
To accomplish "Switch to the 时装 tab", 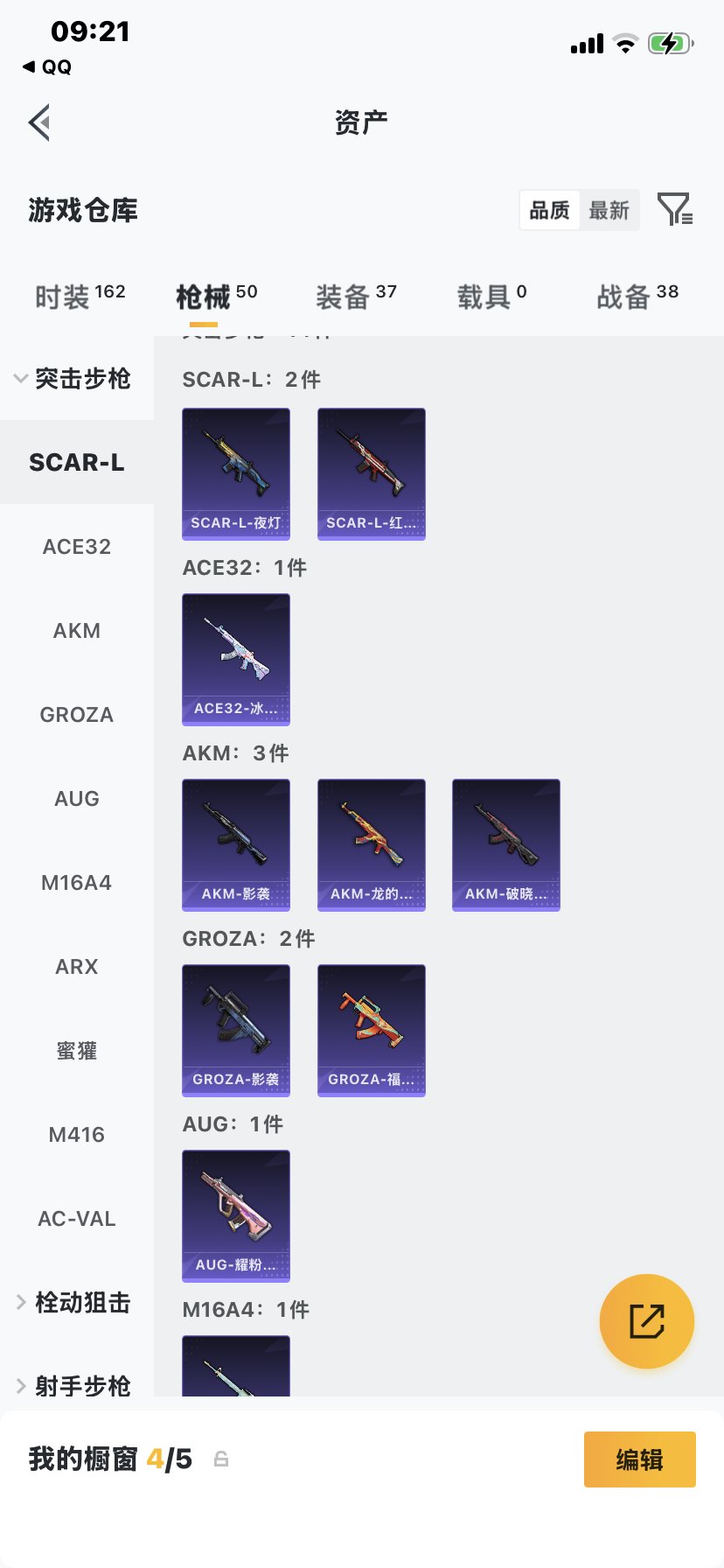I will 80,297.
